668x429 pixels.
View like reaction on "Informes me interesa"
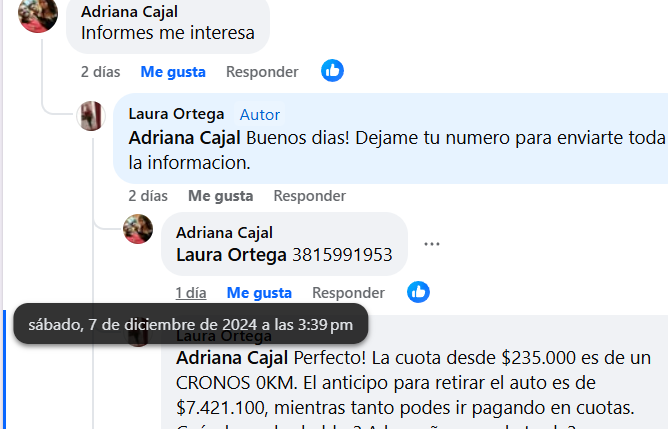(333, 71)
